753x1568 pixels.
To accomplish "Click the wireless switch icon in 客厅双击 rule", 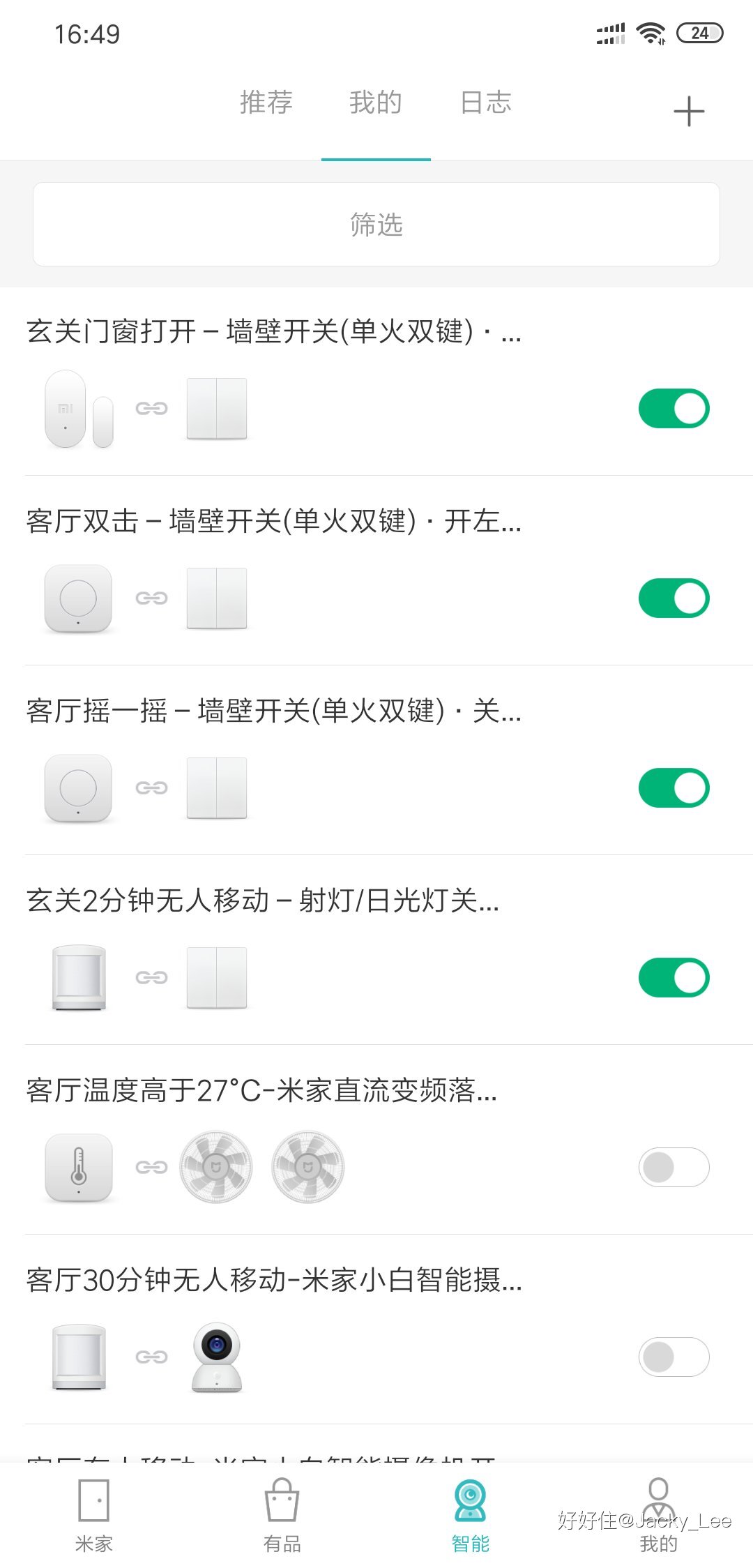I will (77, 598).
